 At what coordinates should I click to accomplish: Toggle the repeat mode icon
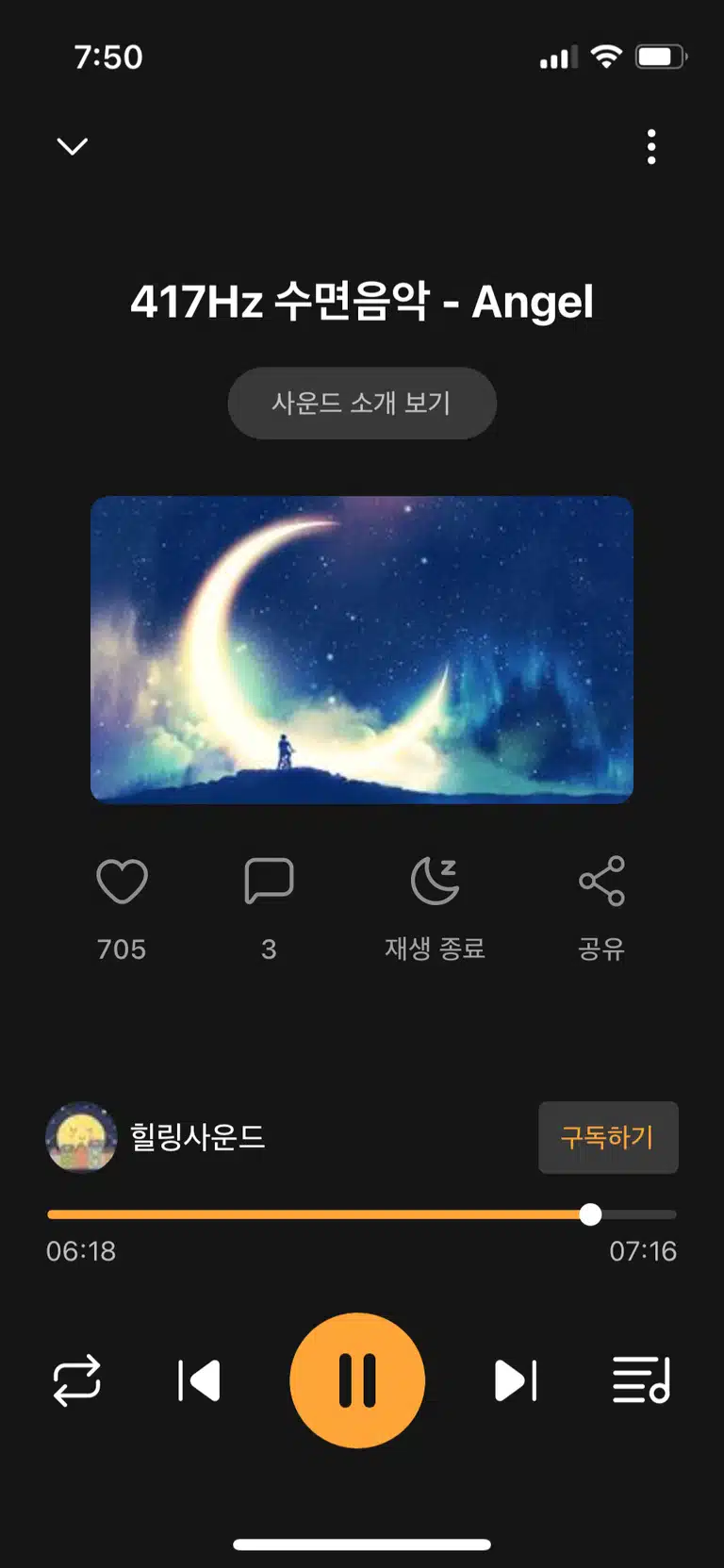click(76, 1380)
